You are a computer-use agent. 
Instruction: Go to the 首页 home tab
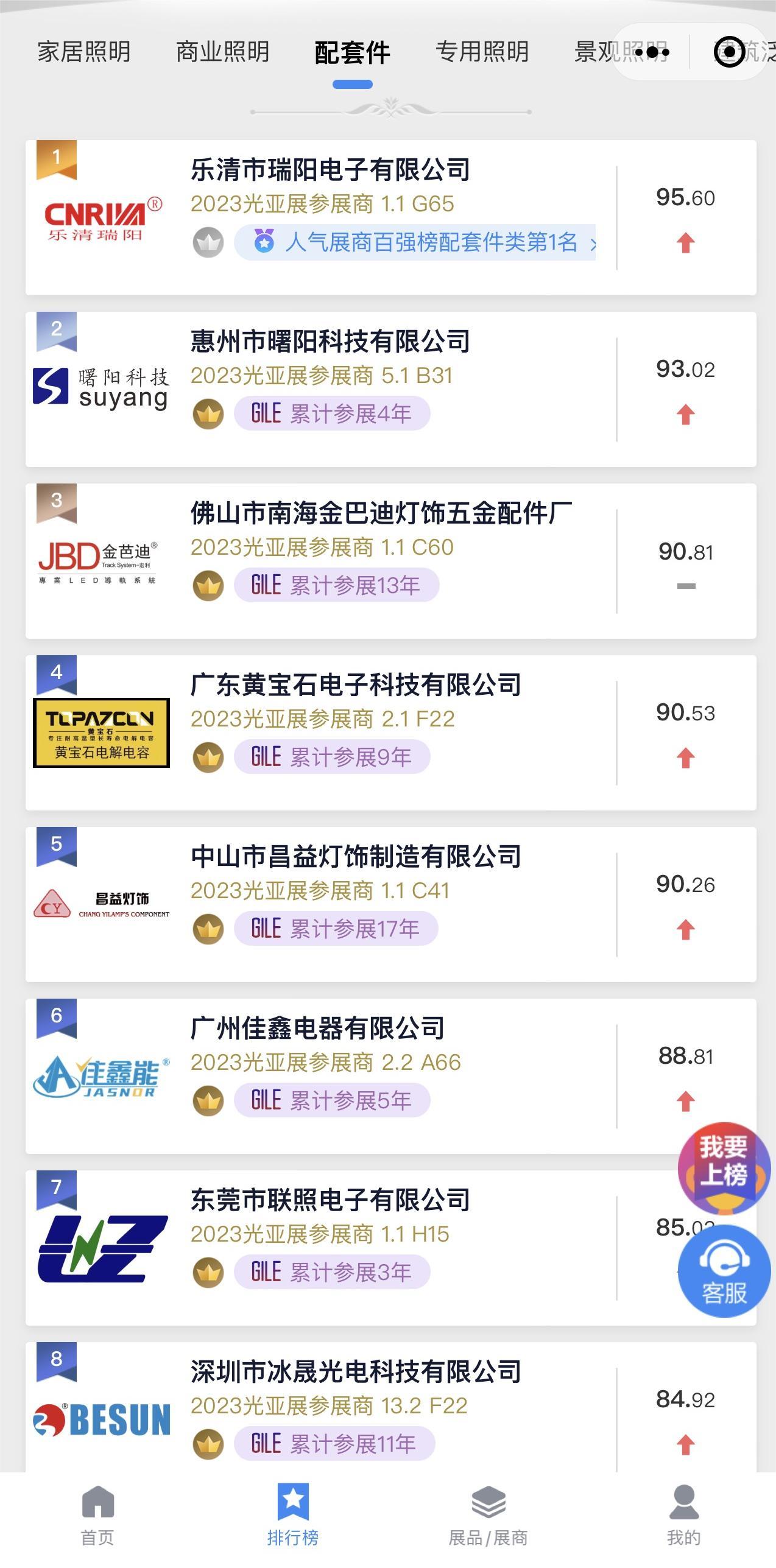pos(97,1514)
